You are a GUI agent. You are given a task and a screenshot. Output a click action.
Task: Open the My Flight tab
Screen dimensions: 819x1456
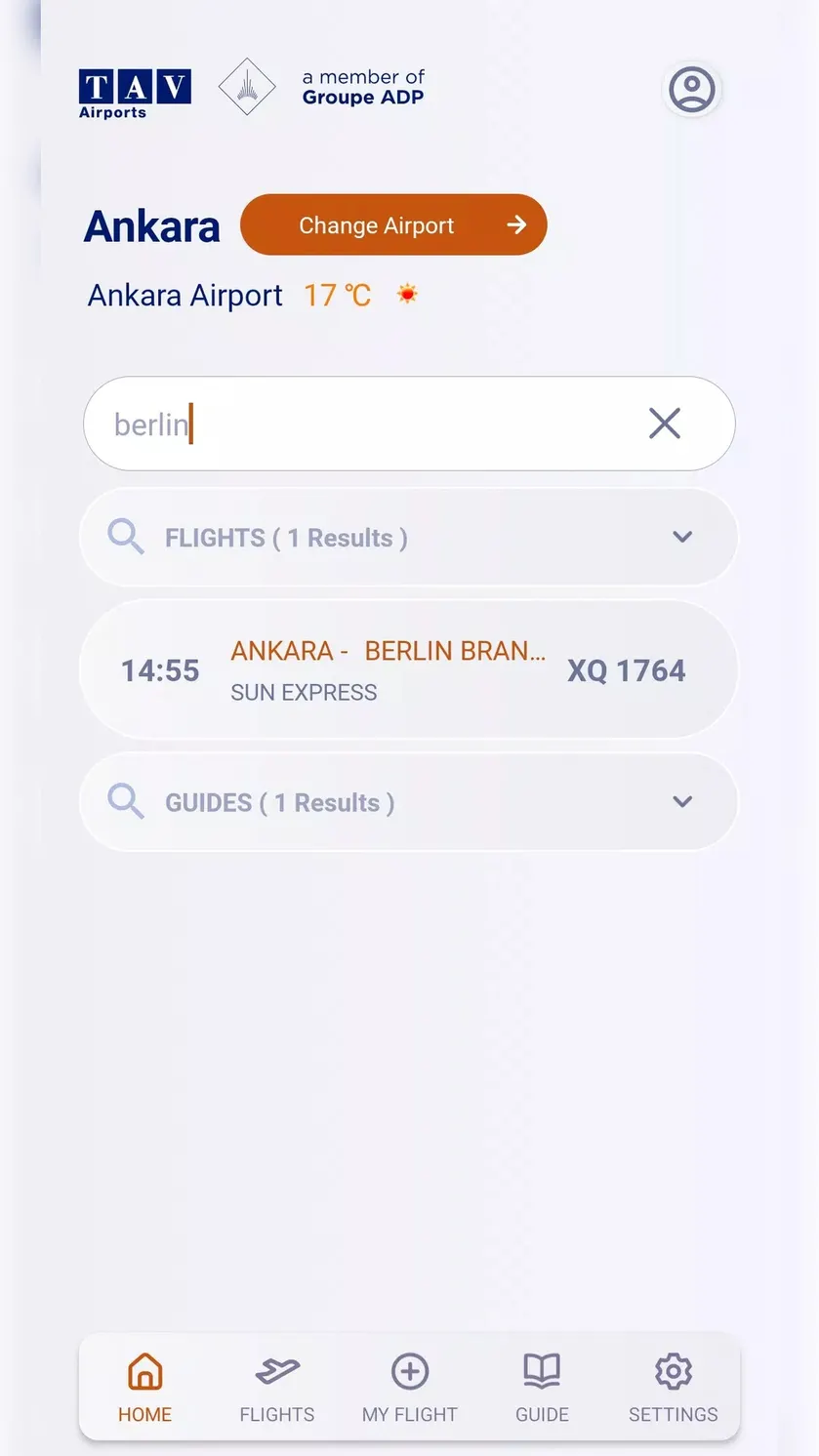410,1388
